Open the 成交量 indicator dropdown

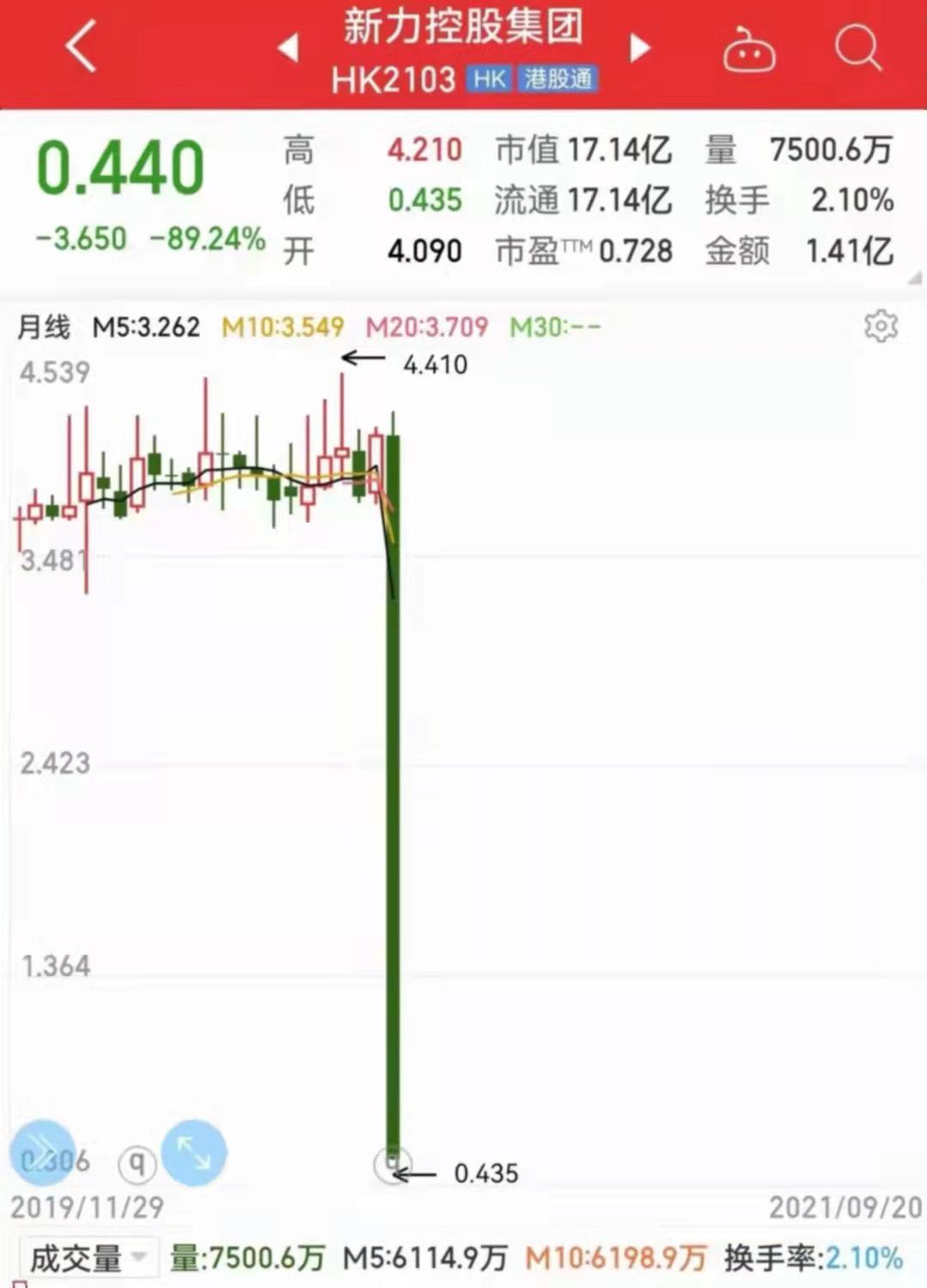[x=86, y=1259]
